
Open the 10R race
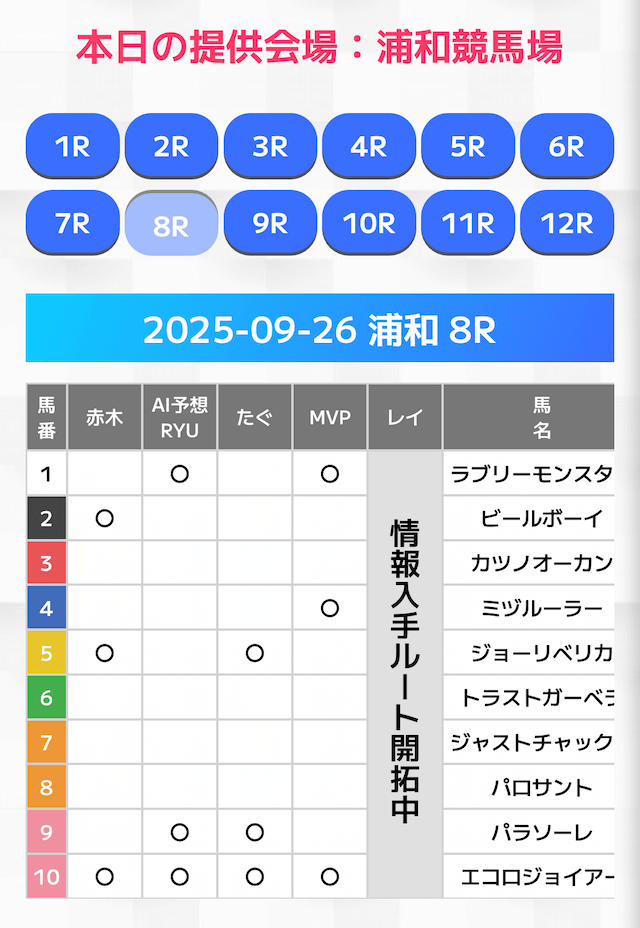369,223
